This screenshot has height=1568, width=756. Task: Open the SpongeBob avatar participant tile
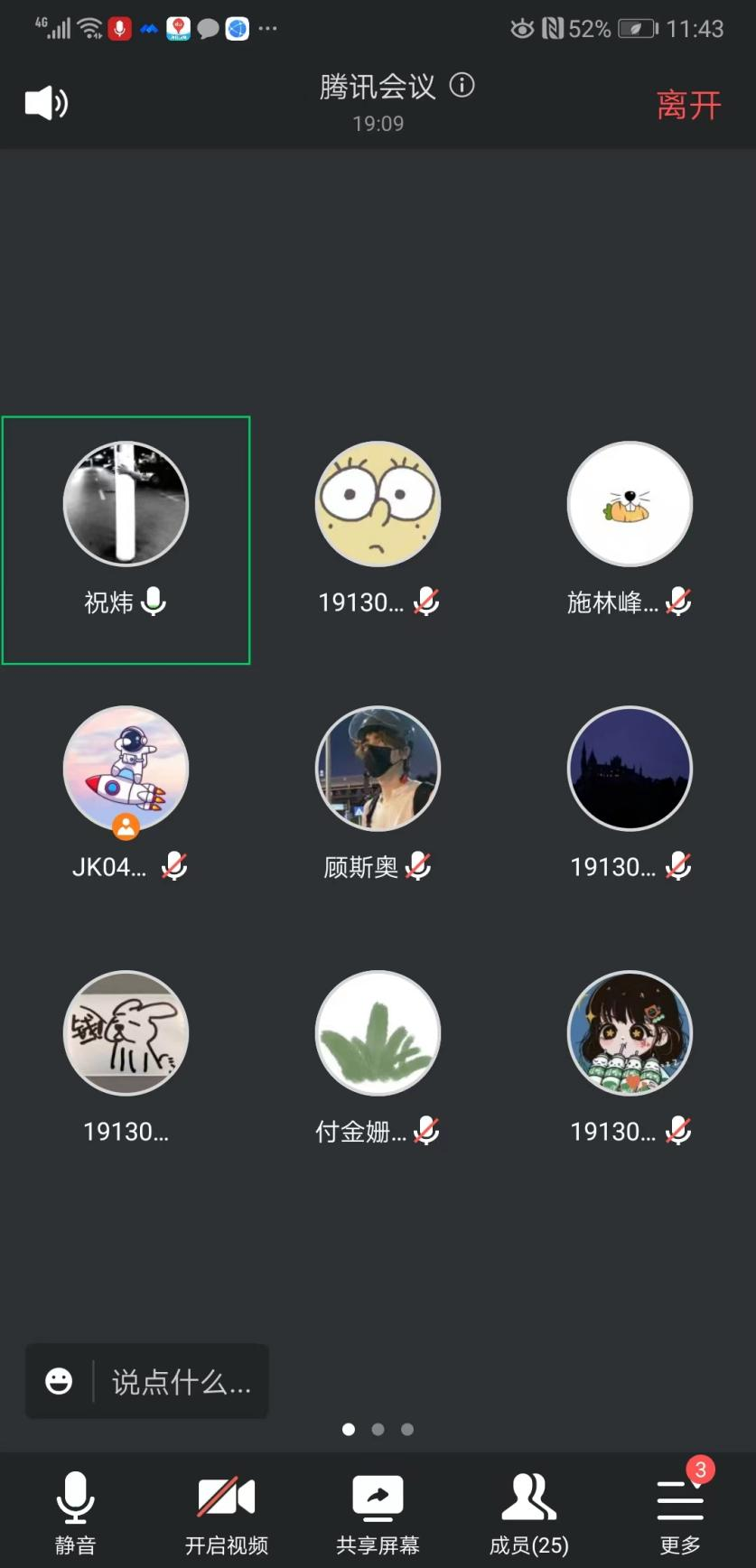click(378, 531)
